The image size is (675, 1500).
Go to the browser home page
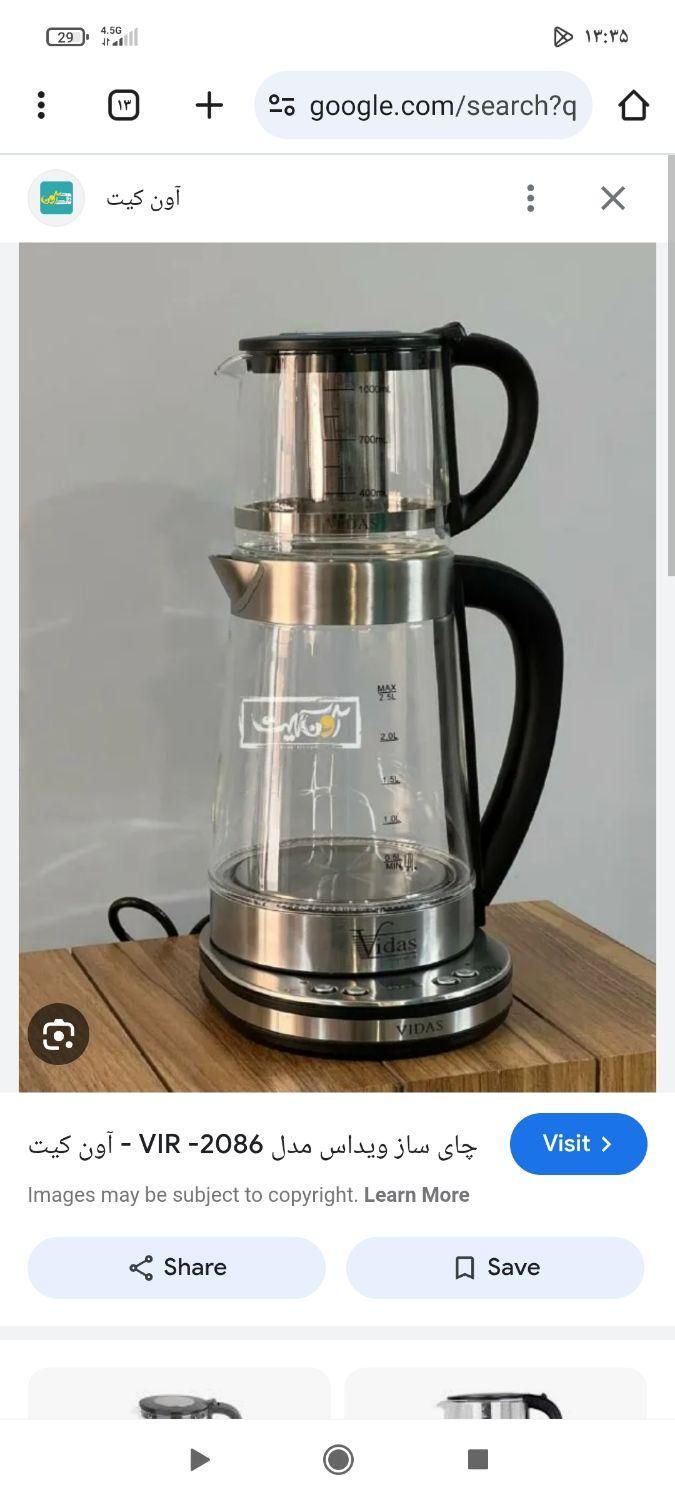click(633, 105)
